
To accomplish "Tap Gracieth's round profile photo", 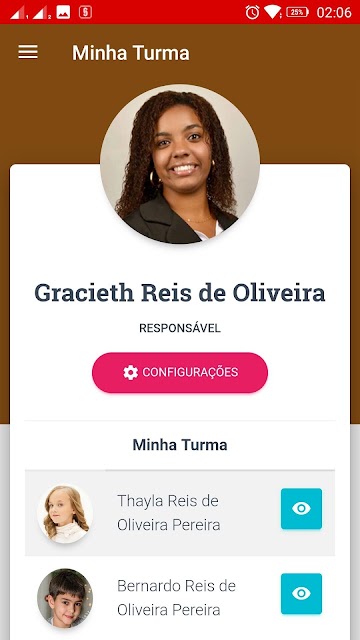I will 180,164.
